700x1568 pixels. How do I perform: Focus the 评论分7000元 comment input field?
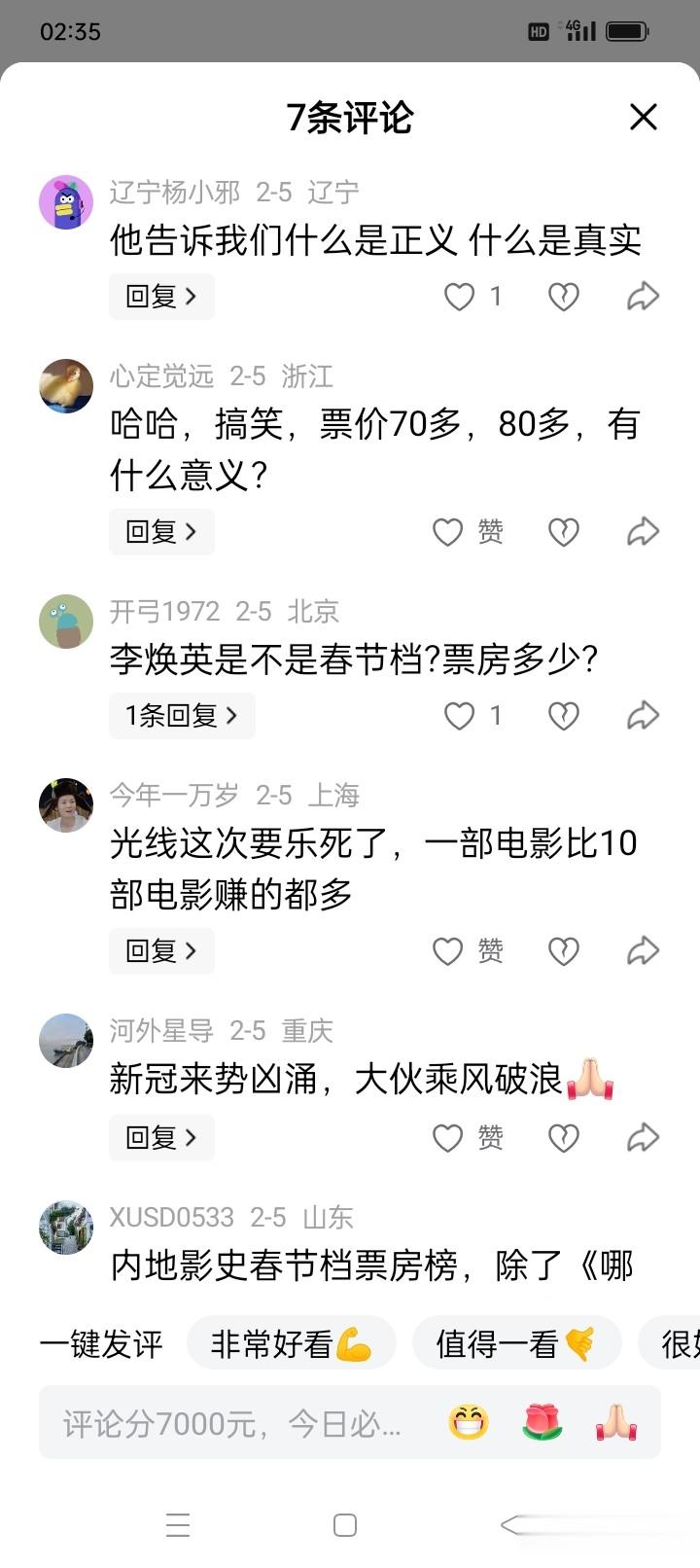(x=233, y=1424)
